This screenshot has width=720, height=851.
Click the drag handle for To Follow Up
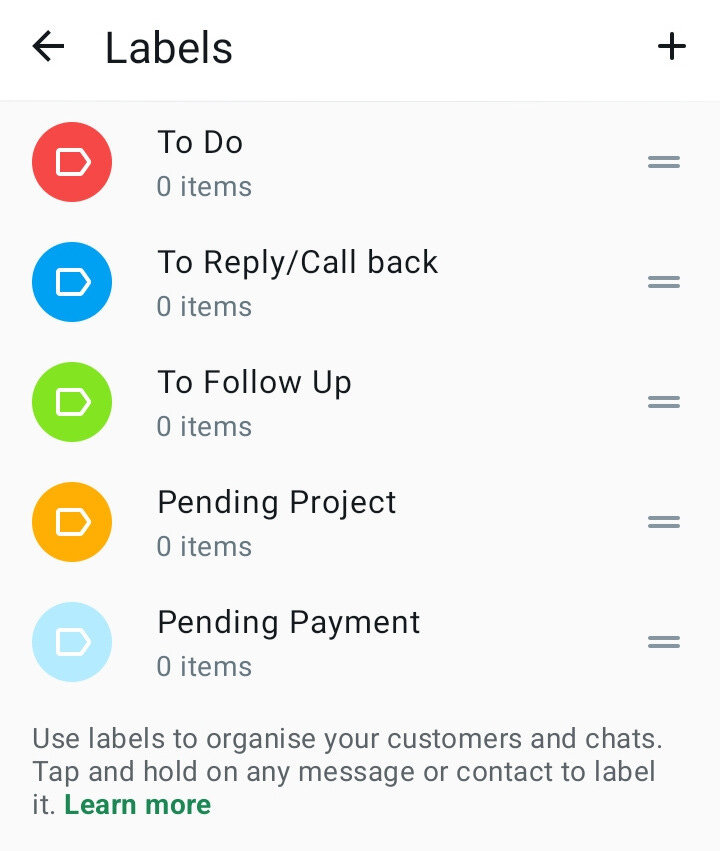pos(663,402)
